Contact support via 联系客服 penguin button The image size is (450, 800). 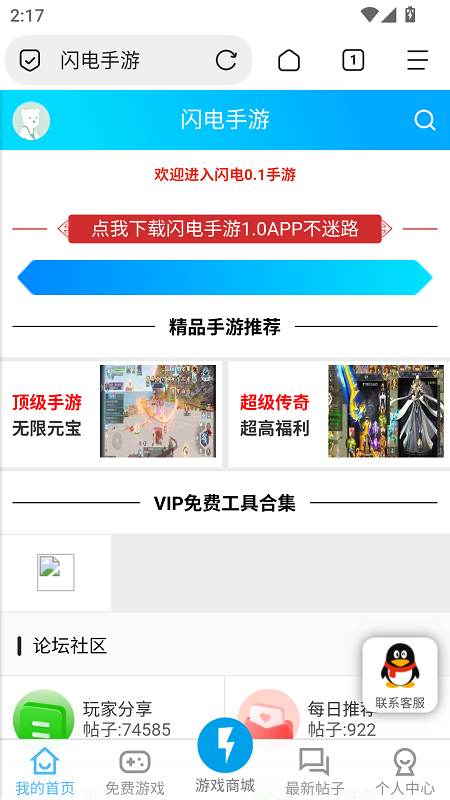(x=400, y=674)
